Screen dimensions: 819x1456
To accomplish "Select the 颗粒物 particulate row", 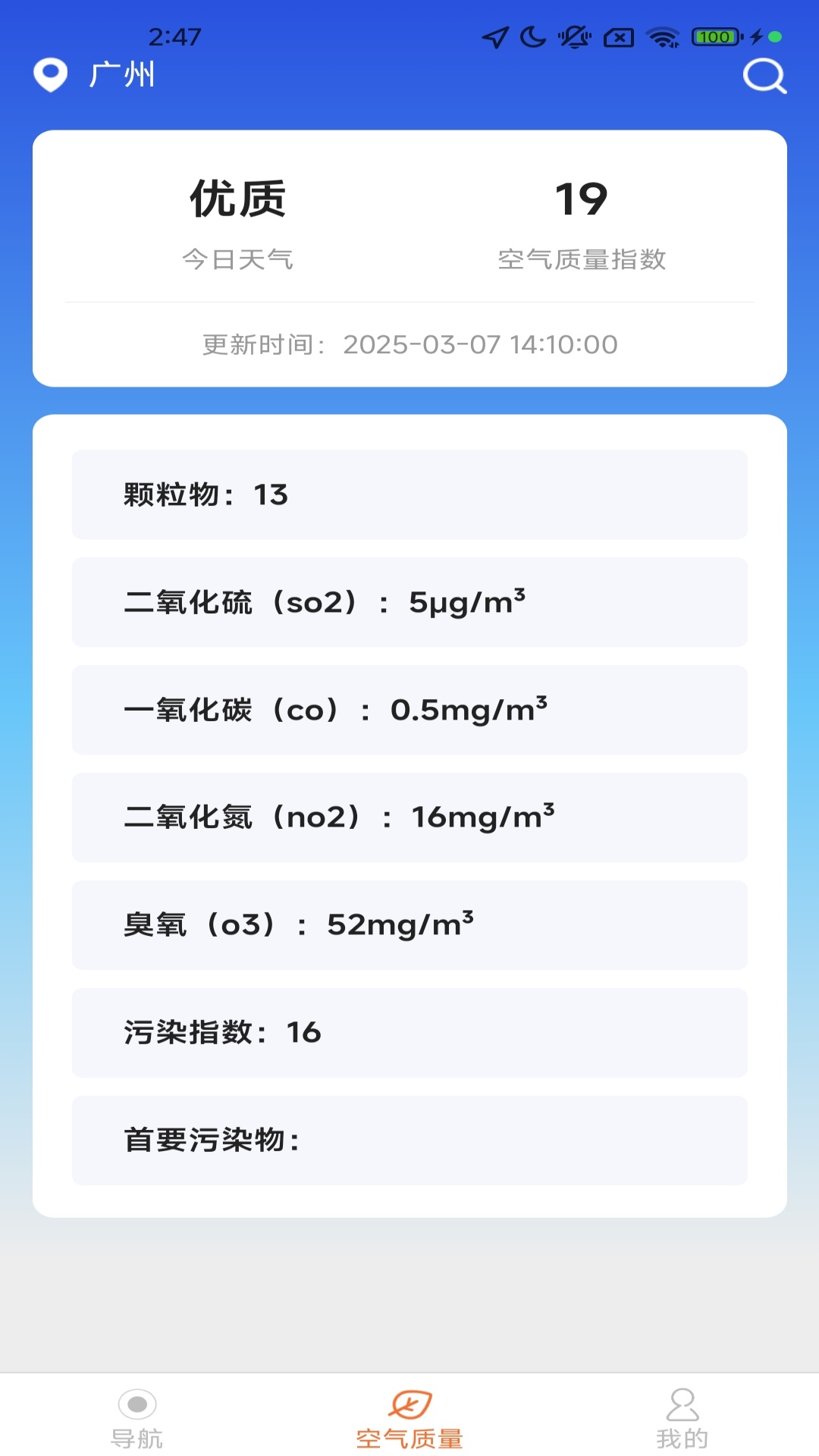I will [409, 494].
